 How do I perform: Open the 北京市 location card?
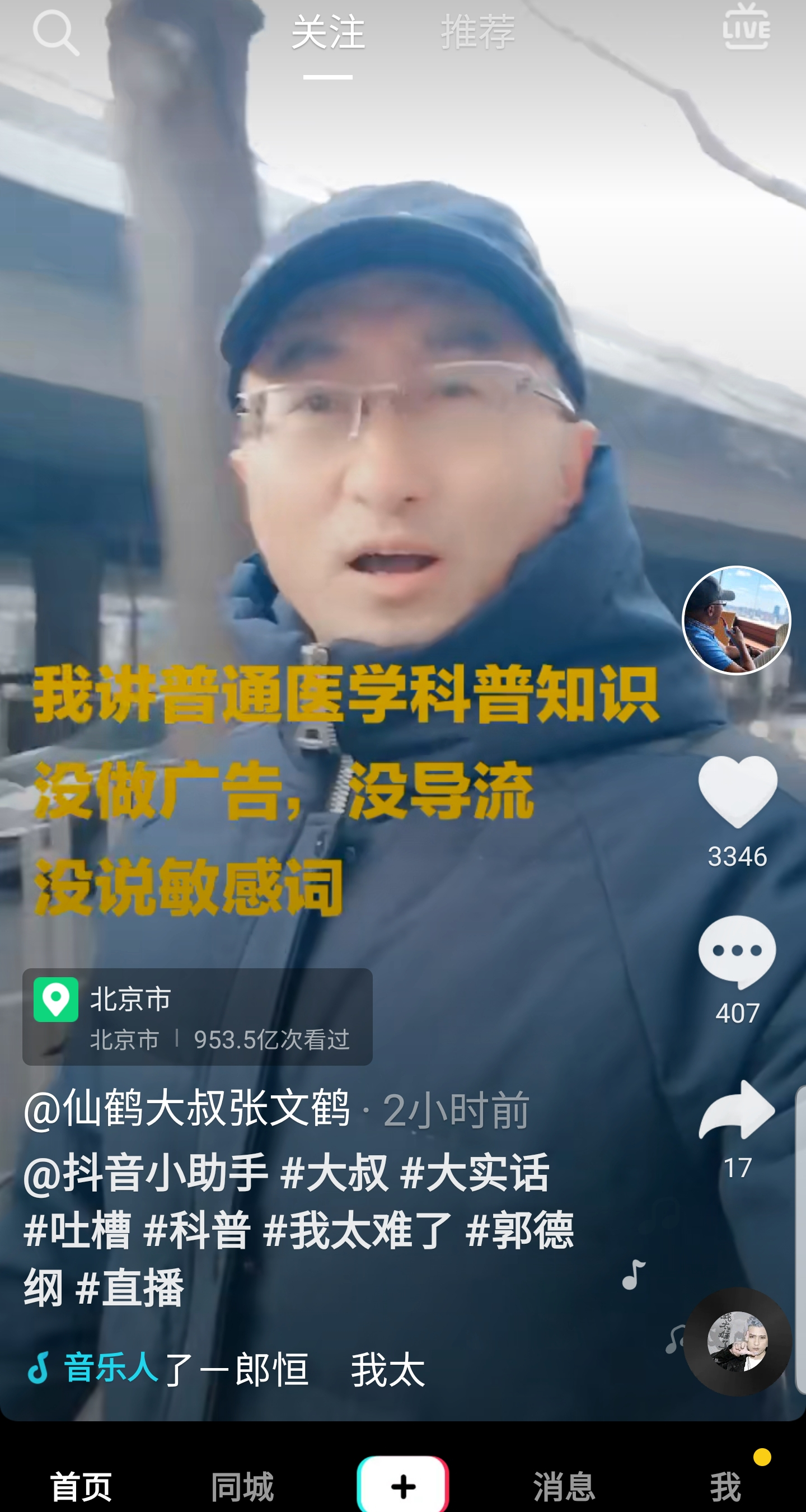point(197,1016)
